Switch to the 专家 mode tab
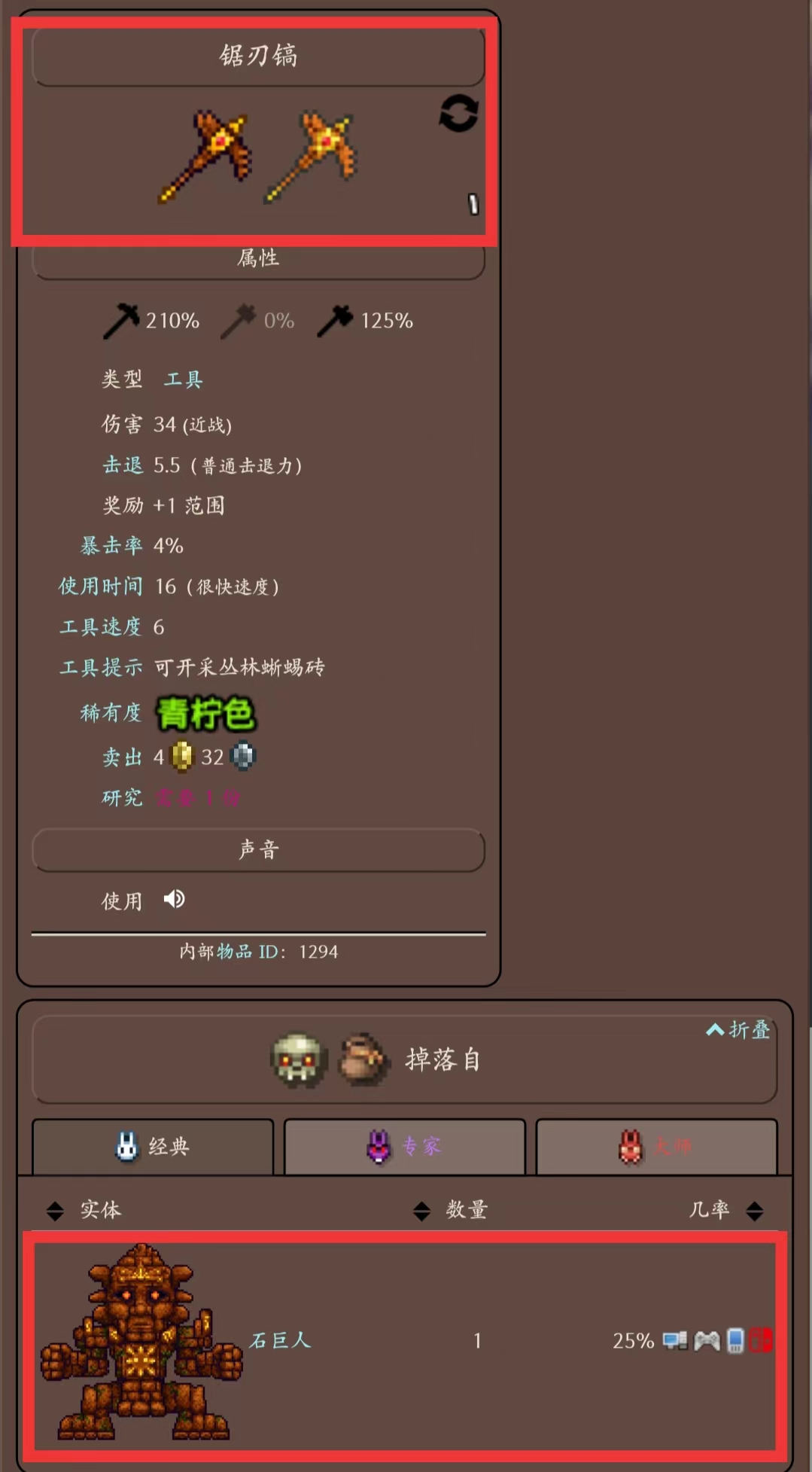Screen dimensions: 812x1472 [404, 1147]
